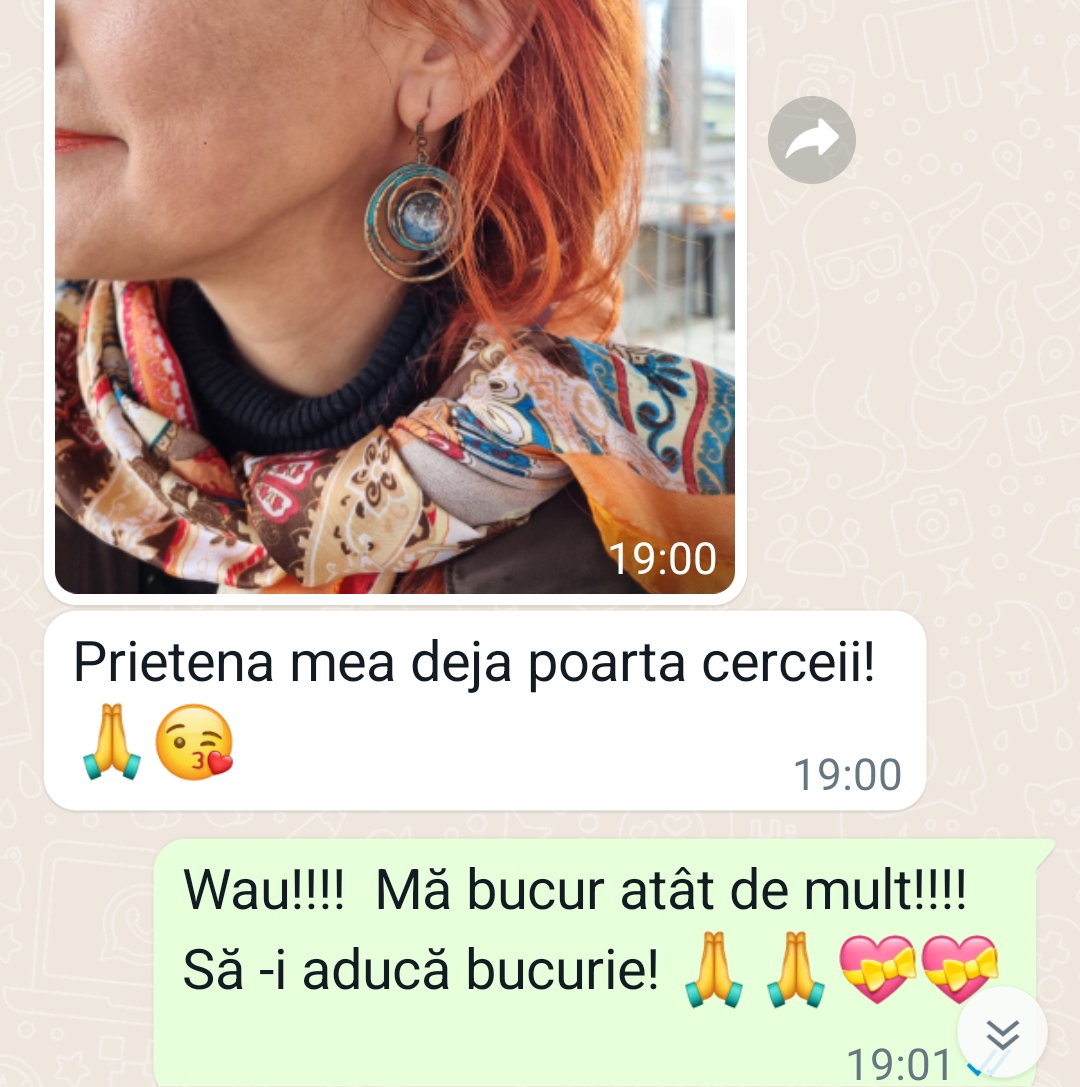Forward the received photo with the share arrow
Image resolution: width=1080 pixels, height=1087 pixels.
coord(811,140)
